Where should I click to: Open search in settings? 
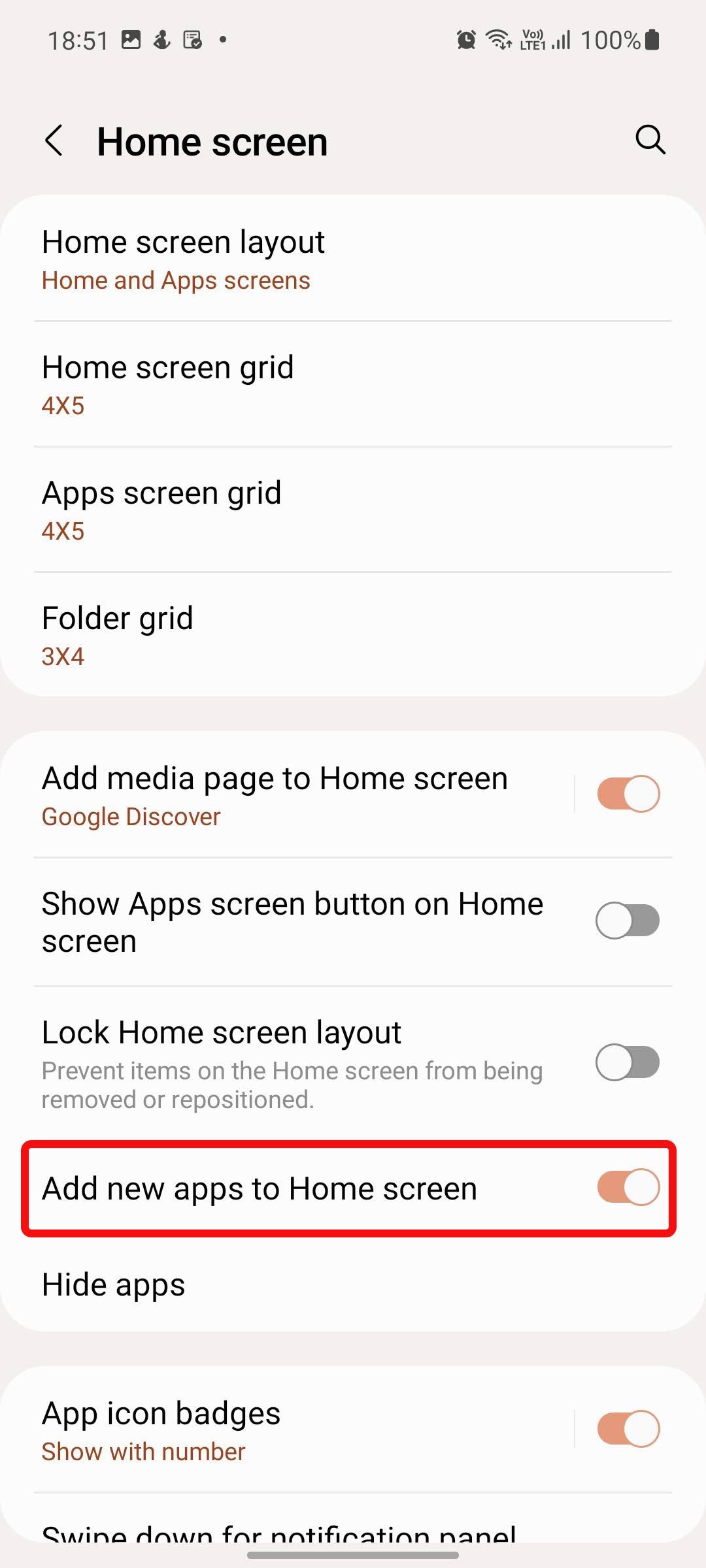pyautogui.click(x=650, y=140)
